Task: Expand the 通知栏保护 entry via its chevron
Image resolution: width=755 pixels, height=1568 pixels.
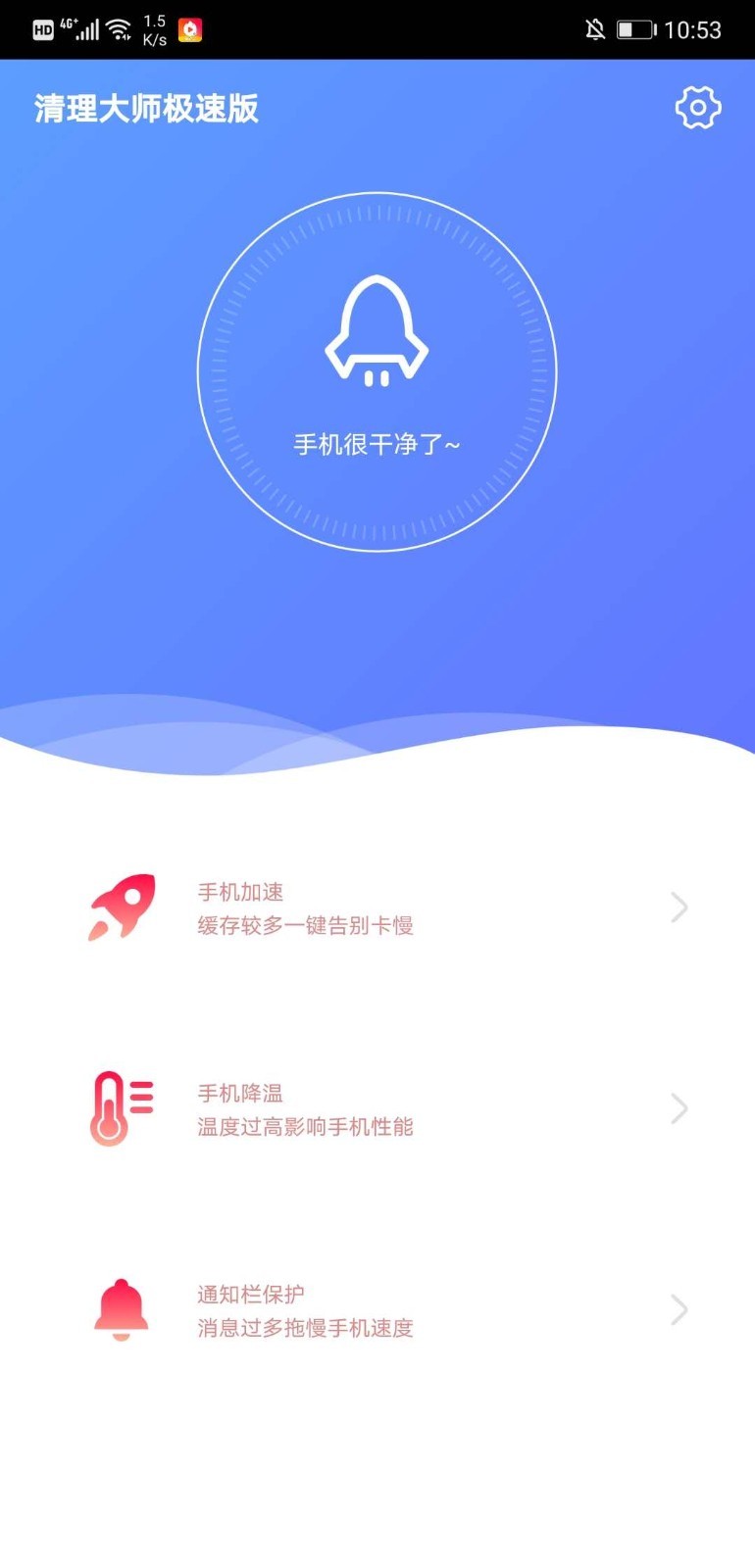Action: (679, 1310)
